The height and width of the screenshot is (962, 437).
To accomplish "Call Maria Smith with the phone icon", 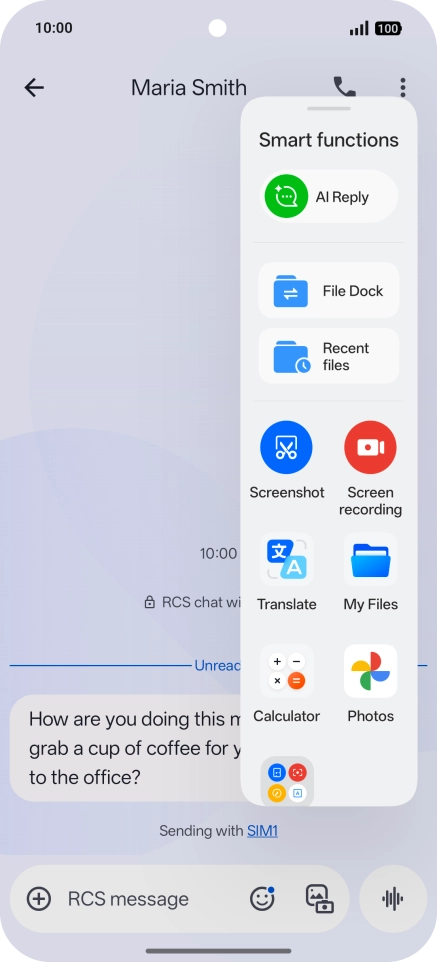I will tap(344, 87).
